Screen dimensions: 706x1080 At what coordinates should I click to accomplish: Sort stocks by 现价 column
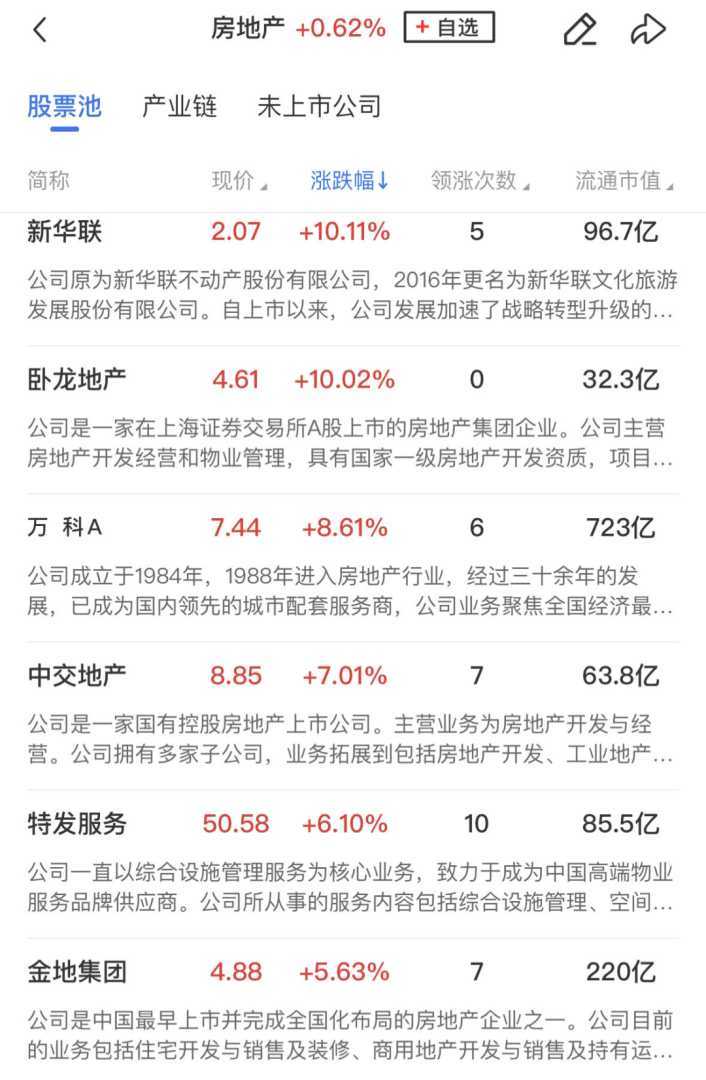(x=239, y=181)
